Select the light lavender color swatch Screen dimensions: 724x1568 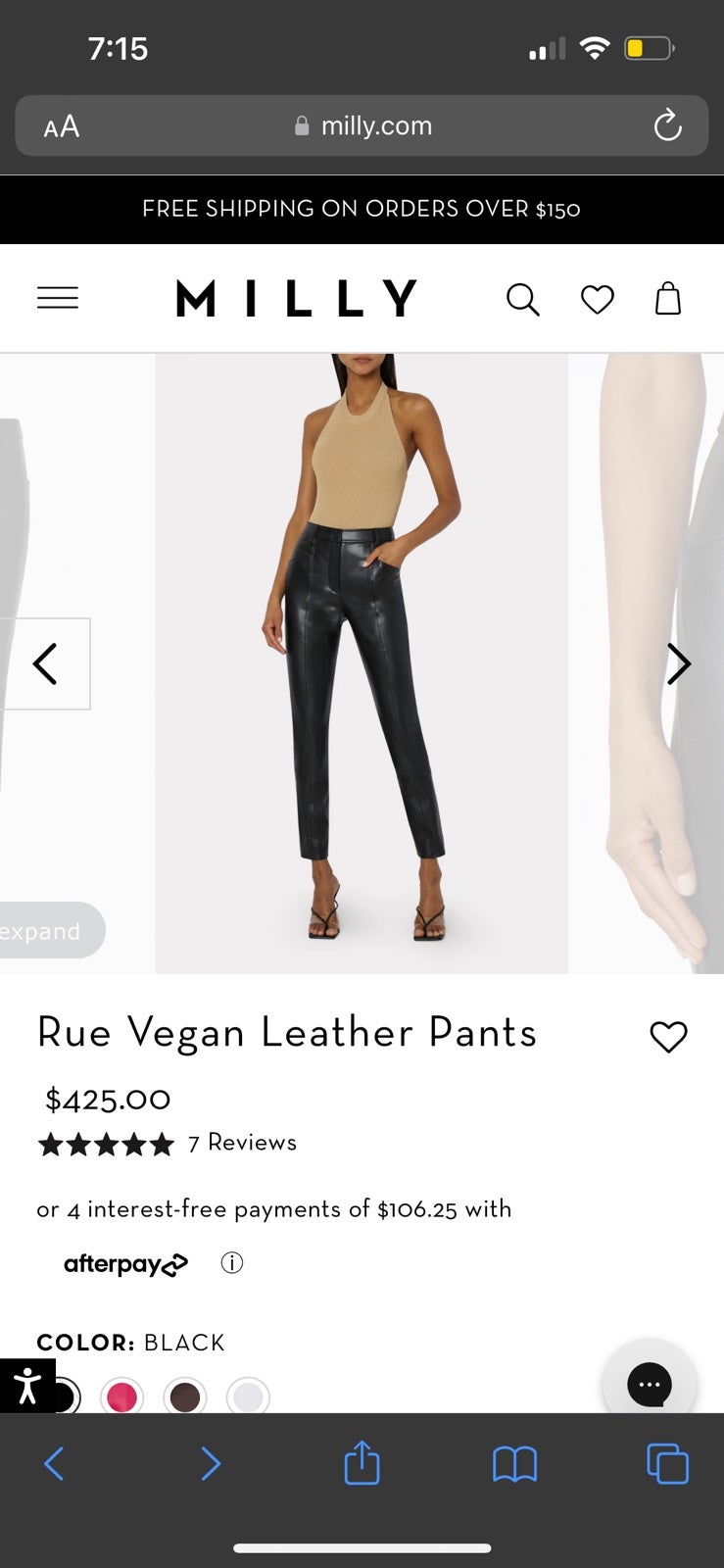point(248,1396)
